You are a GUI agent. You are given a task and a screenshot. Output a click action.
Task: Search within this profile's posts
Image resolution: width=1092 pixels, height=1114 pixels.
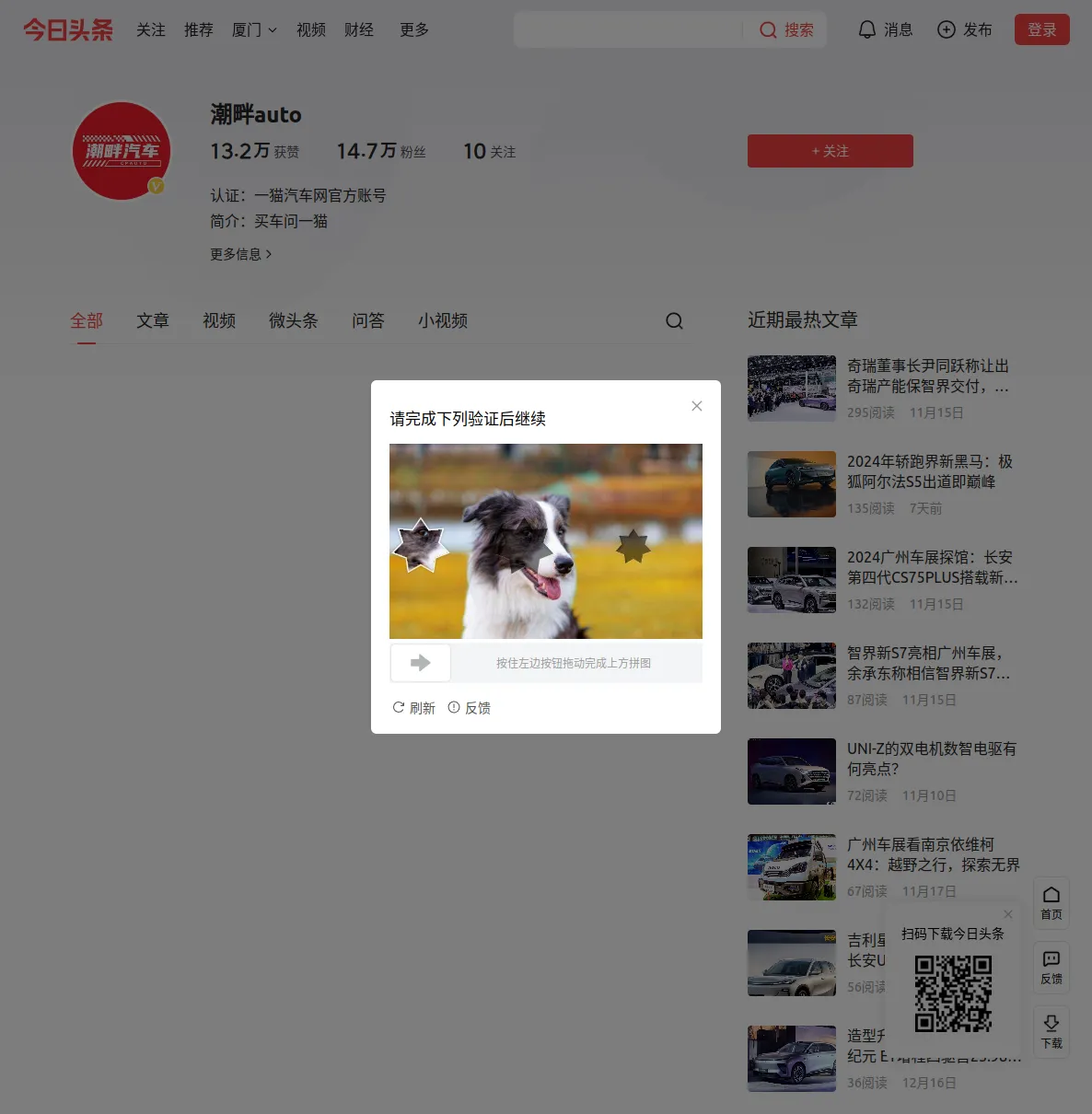[674, 320]
